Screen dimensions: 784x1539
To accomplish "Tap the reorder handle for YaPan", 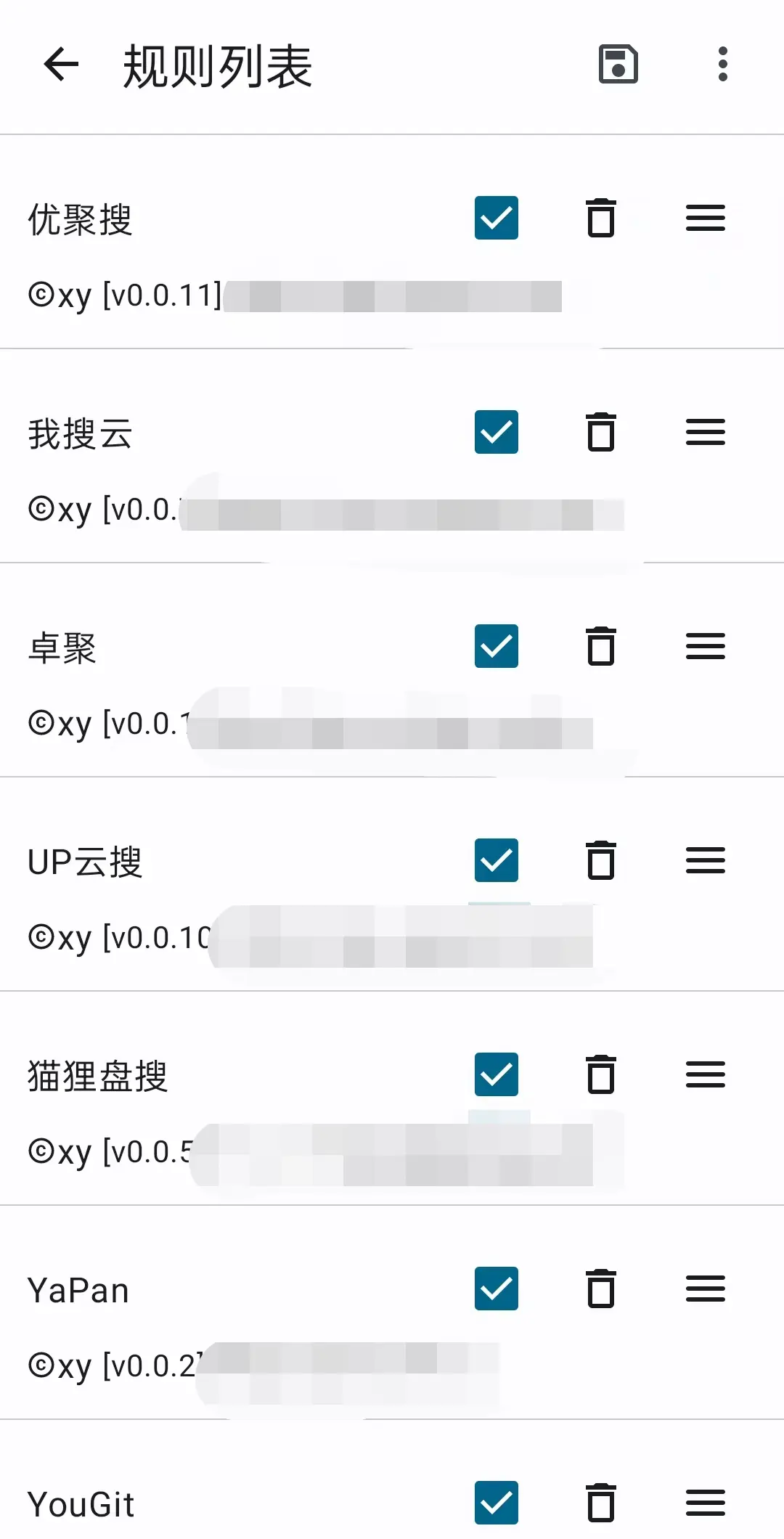I will point(706,1289).
